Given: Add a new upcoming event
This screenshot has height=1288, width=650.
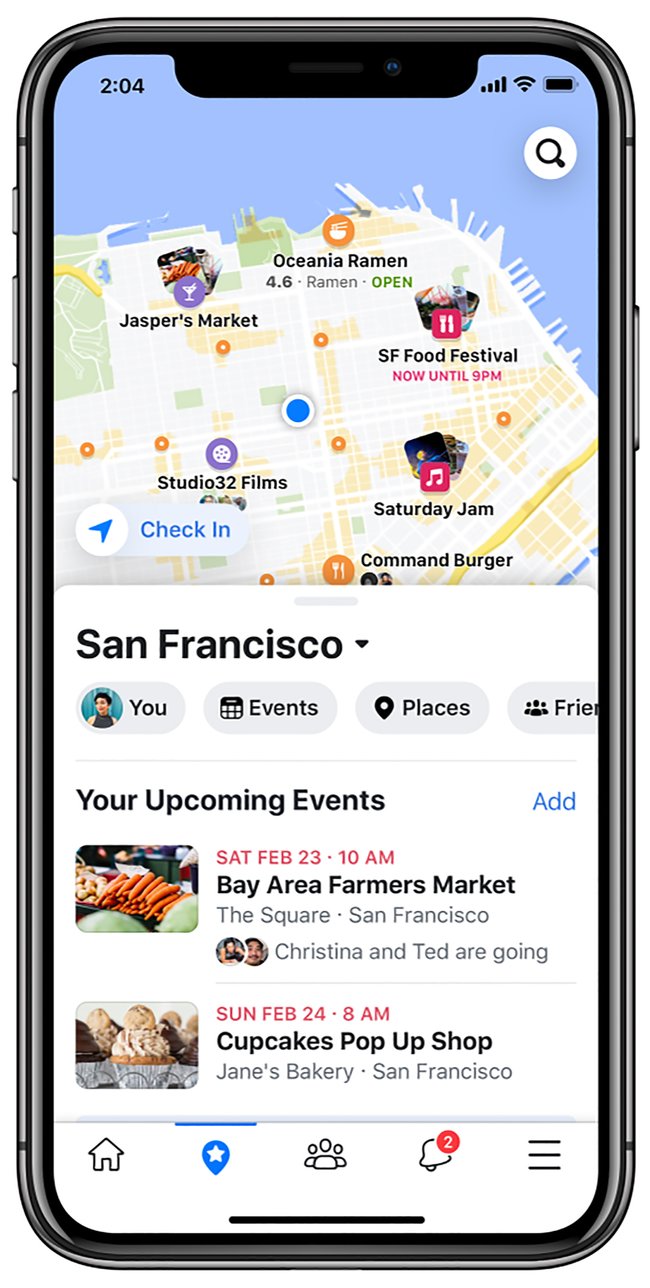Looking at the screenshot, I should click(553, 801).
